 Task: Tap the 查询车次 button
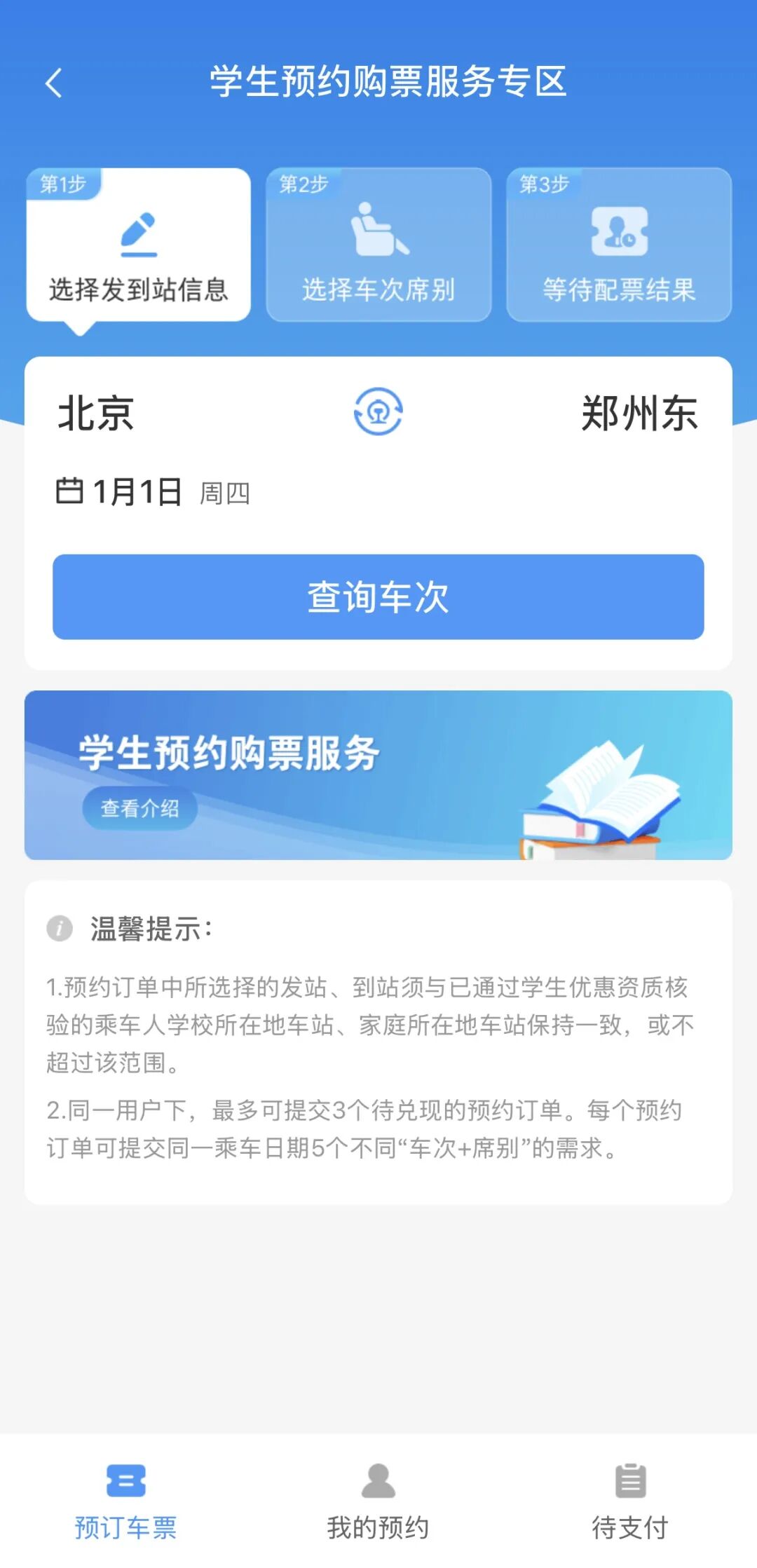coord(378,596)
